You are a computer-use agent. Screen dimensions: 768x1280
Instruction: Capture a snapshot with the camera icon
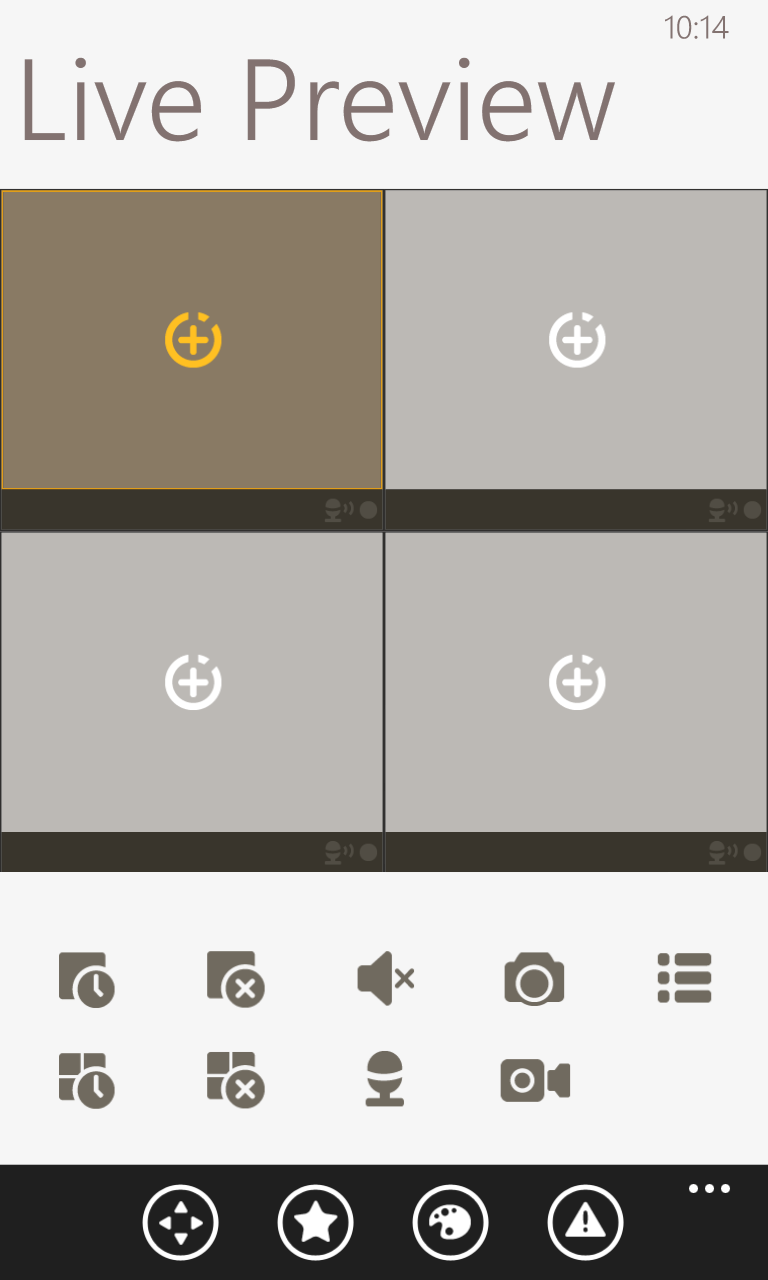click(534, 978)
